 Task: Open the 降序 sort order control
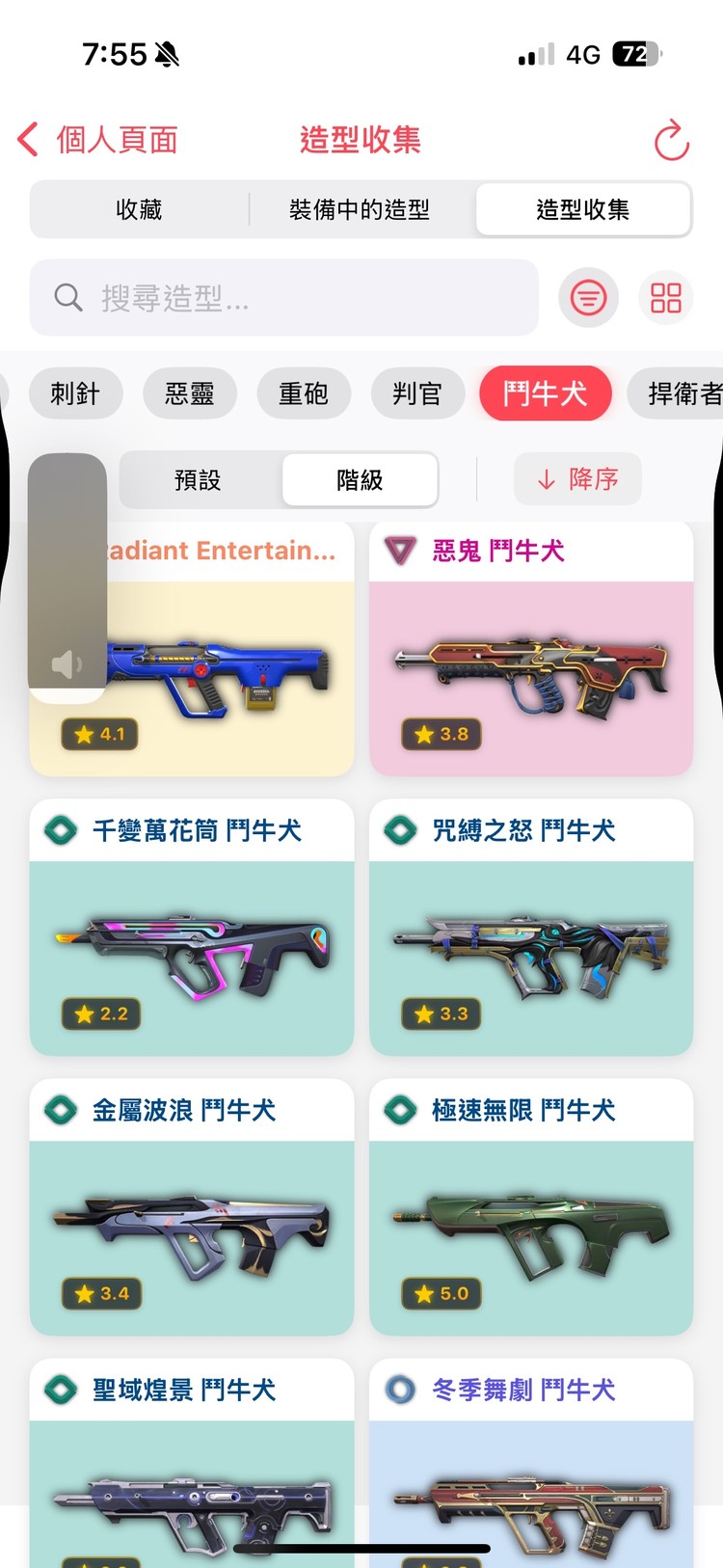[x=577, y=479]
